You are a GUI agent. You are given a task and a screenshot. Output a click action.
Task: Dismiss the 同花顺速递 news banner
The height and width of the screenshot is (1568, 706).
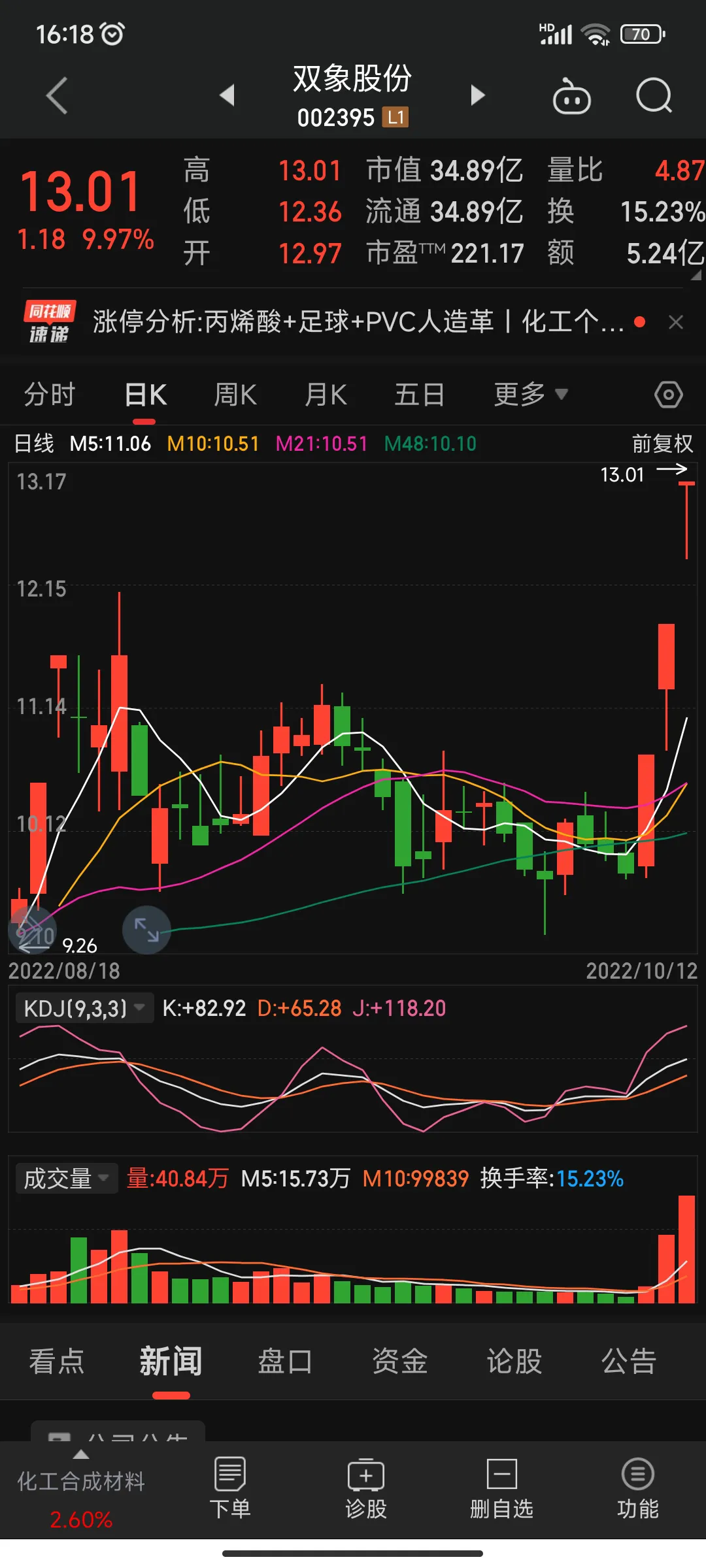[x=676, y=321]
